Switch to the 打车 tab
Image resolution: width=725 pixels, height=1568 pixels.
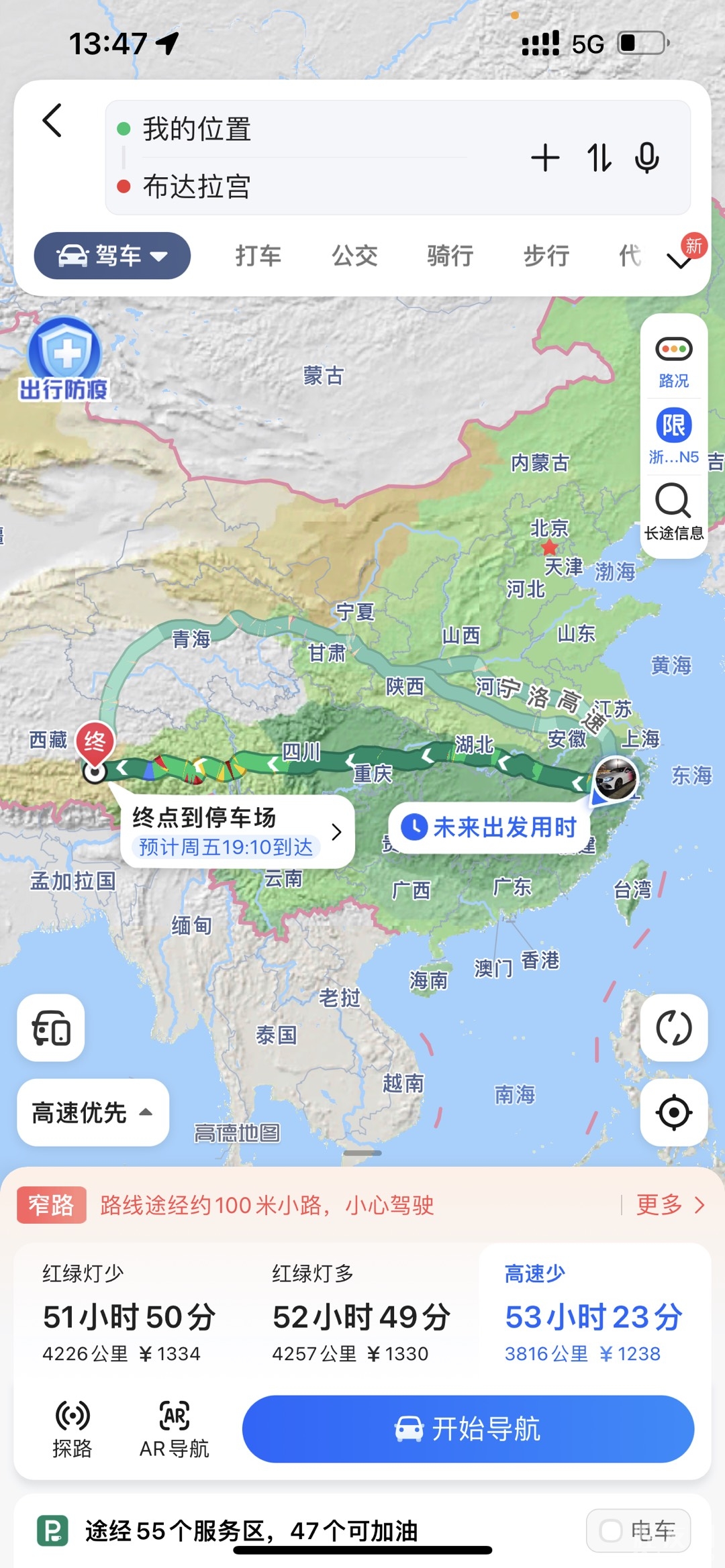(258, 256)
